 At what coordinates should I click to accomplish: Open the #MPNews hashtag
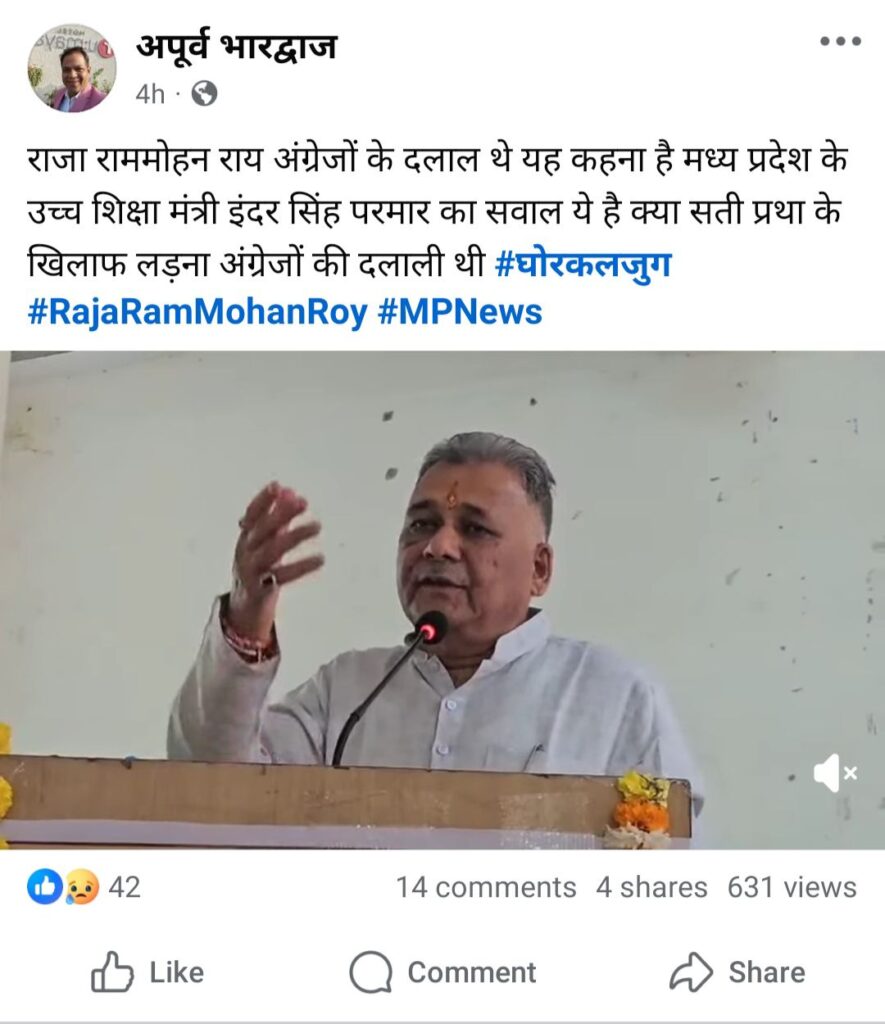click(460, 311)
